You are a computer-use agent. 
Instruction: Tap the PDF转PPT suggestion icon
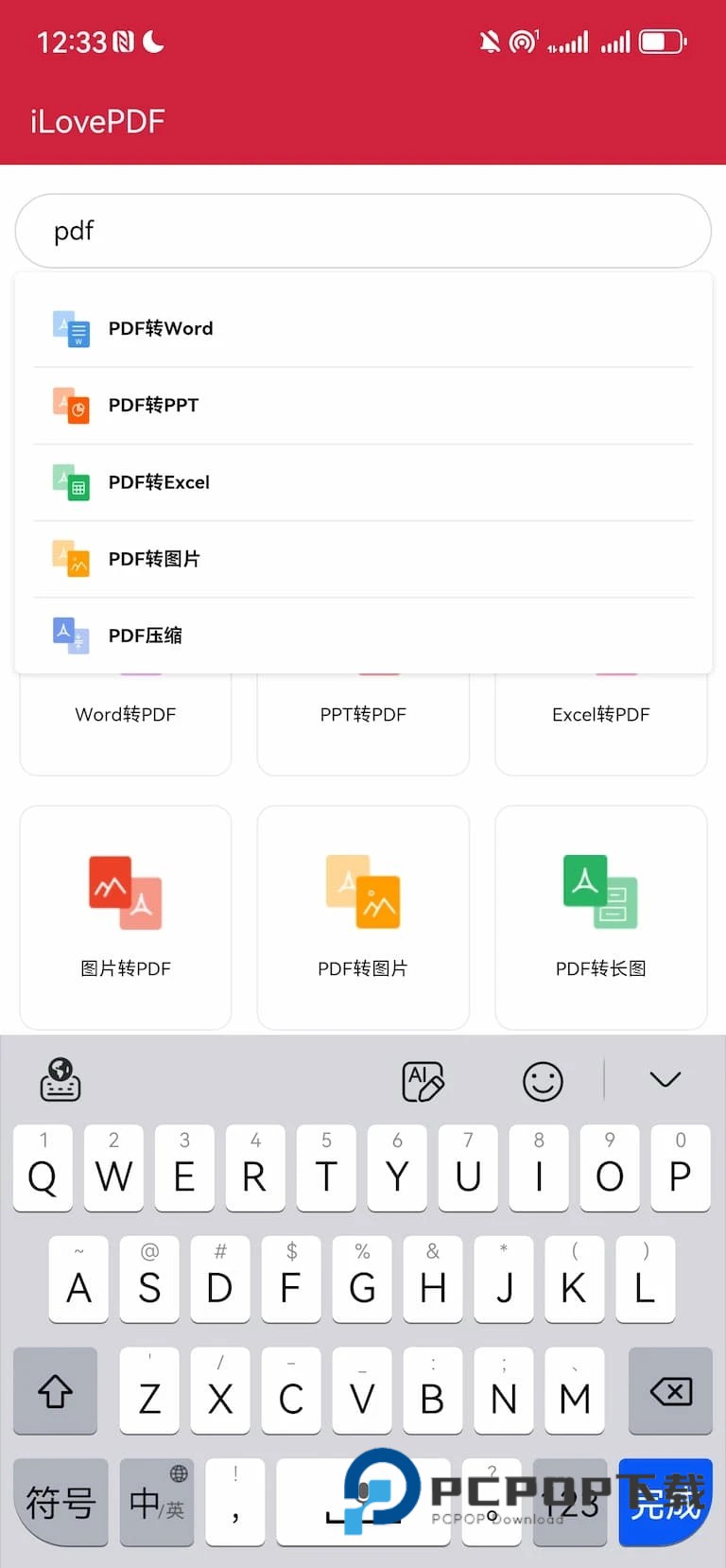[72, 405]
